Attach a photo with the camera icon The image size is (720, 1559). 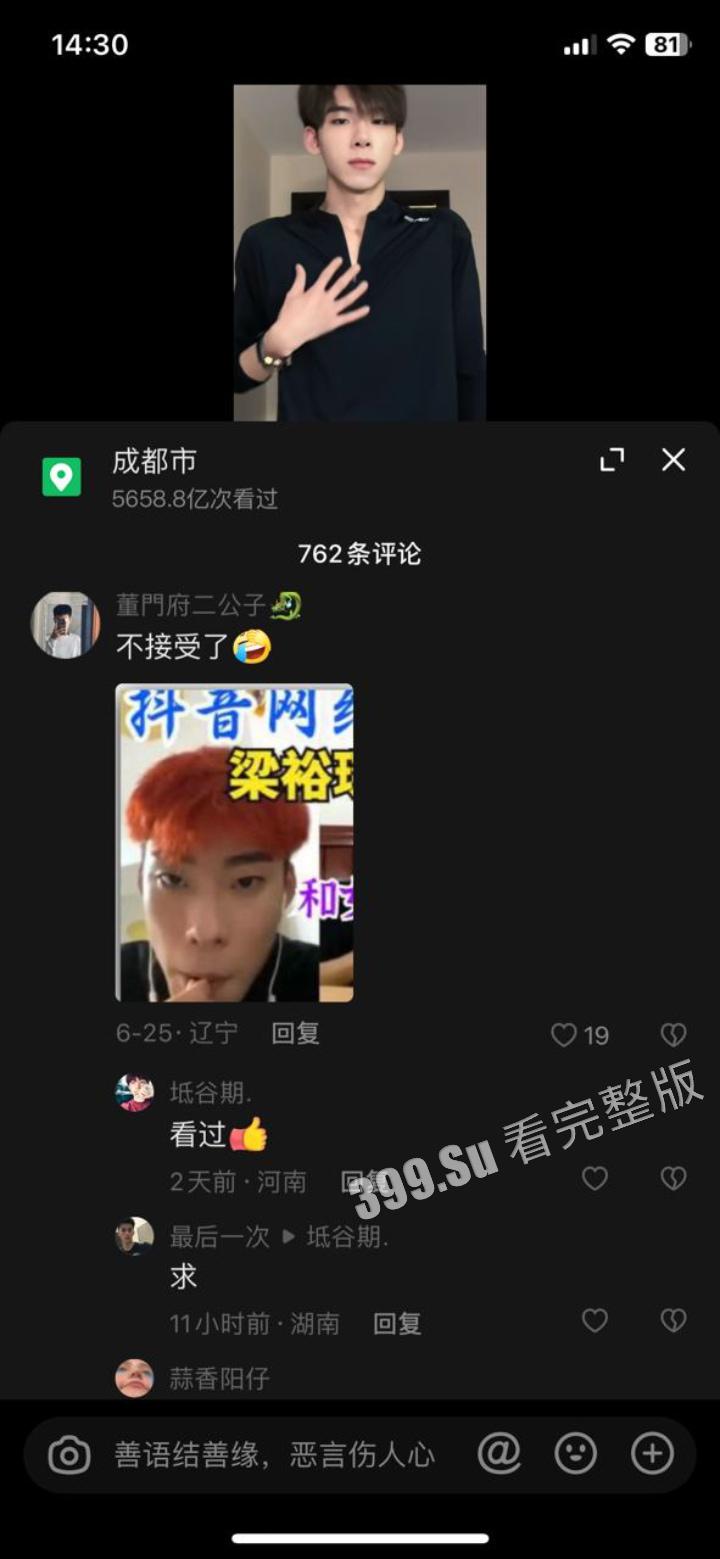tap(69, 1454)
